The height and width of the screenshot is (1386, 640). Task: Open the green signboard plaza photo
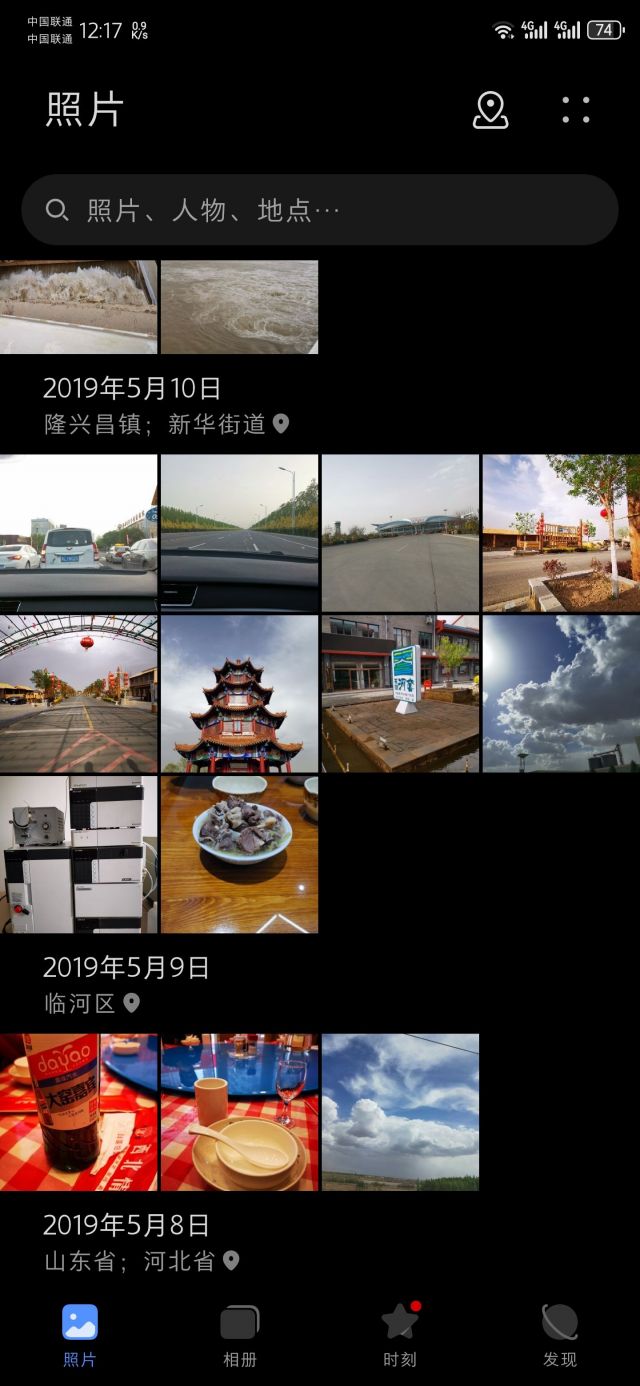(400, 693)
